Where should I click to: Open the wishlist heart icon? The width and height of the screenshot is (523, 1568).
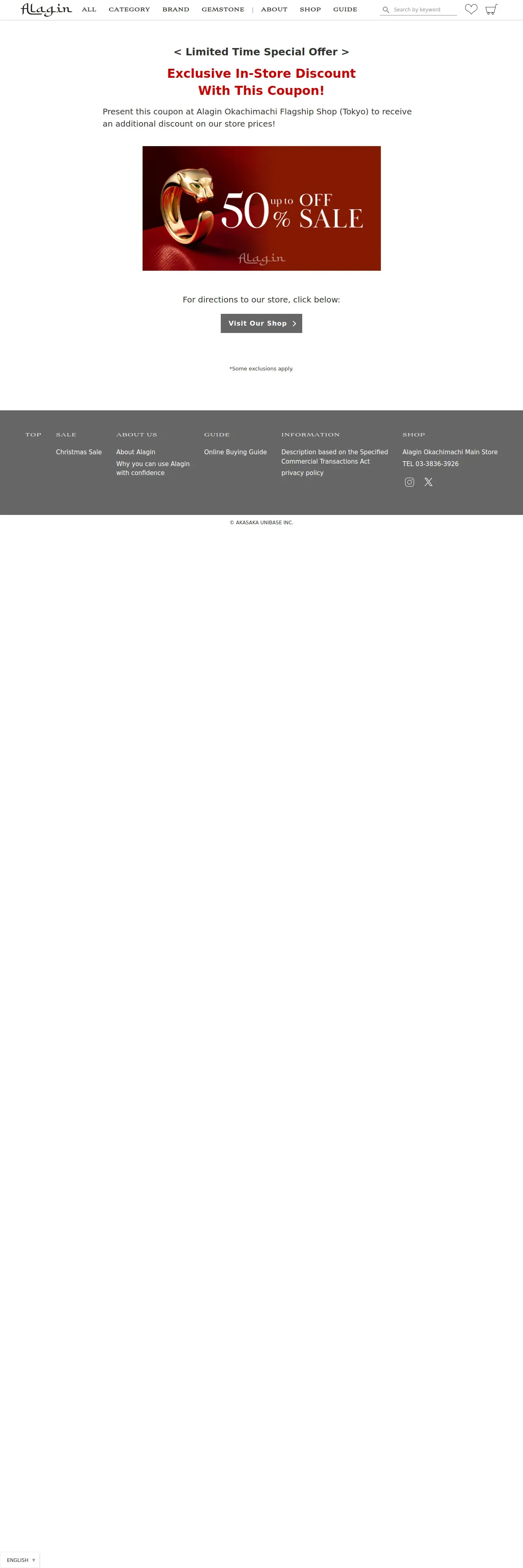(x=470, y=9)
